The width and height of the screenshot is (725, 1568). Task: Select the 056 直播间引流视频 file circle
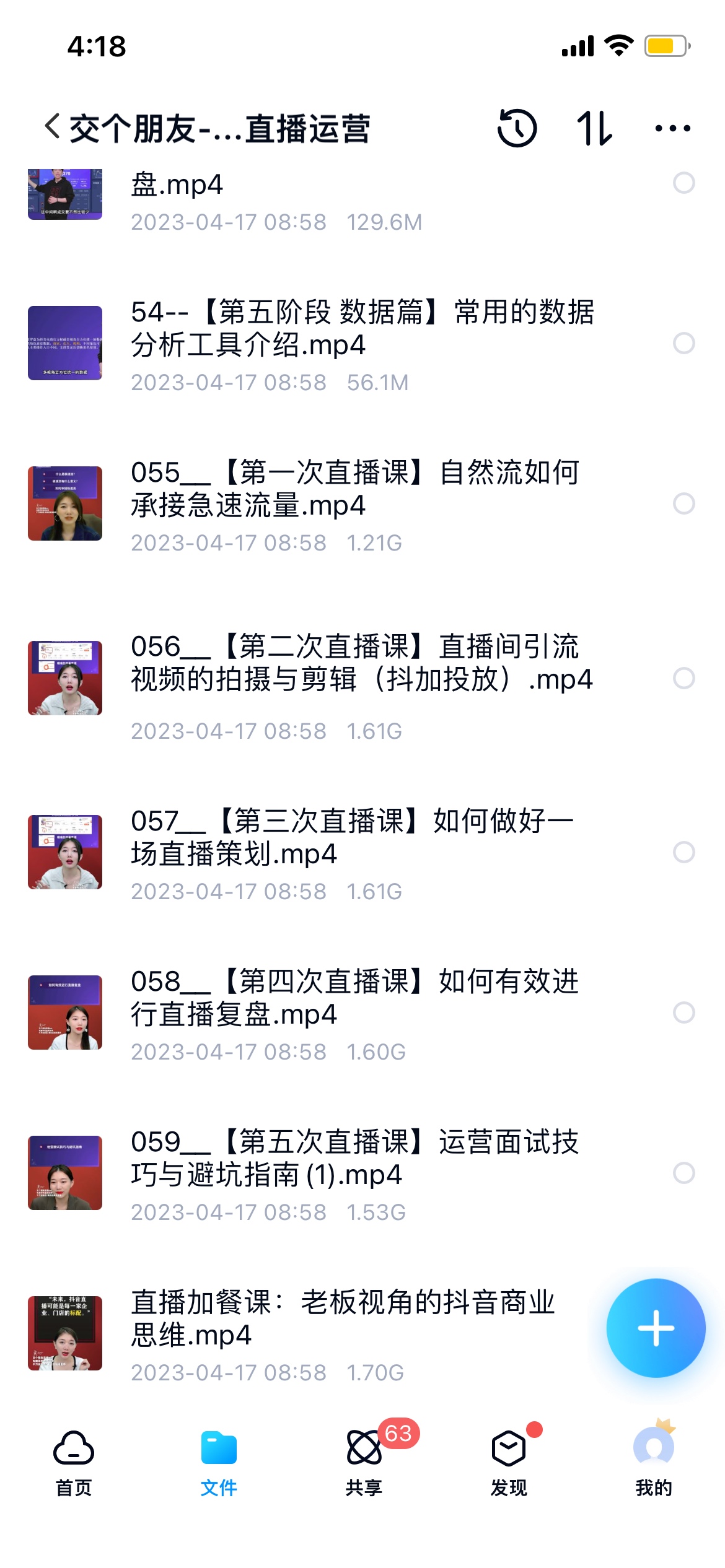click(x=683, y=678)
